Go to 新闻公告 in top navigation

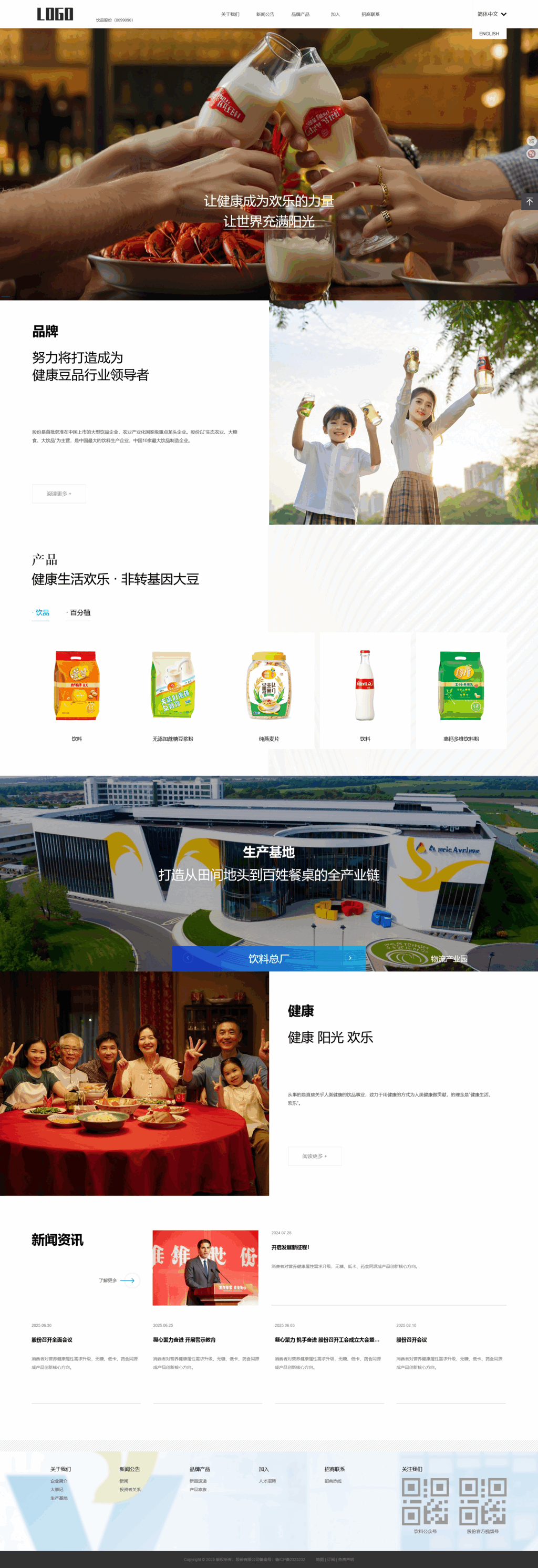pos(265,14)
